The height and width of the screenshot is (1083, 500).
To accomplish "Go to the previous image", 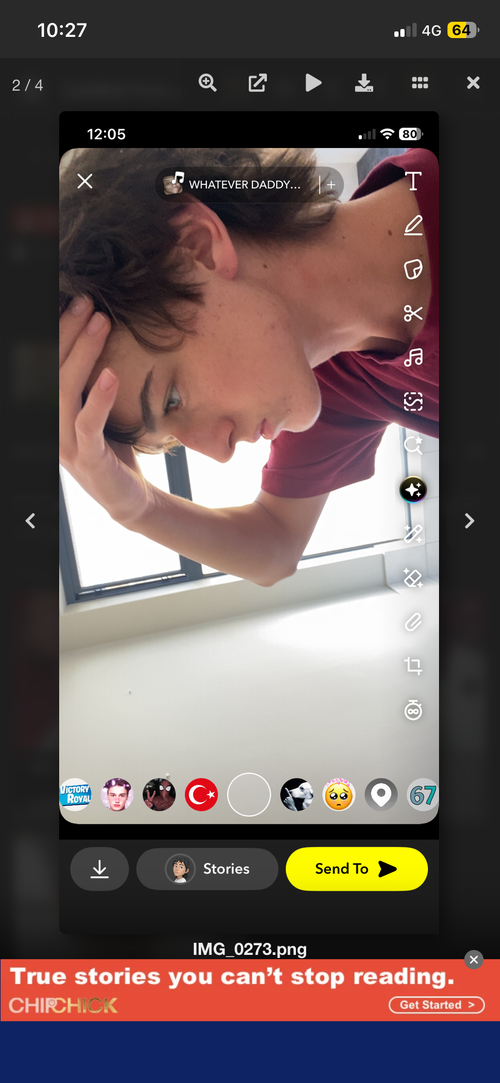I will click(30, 521).
